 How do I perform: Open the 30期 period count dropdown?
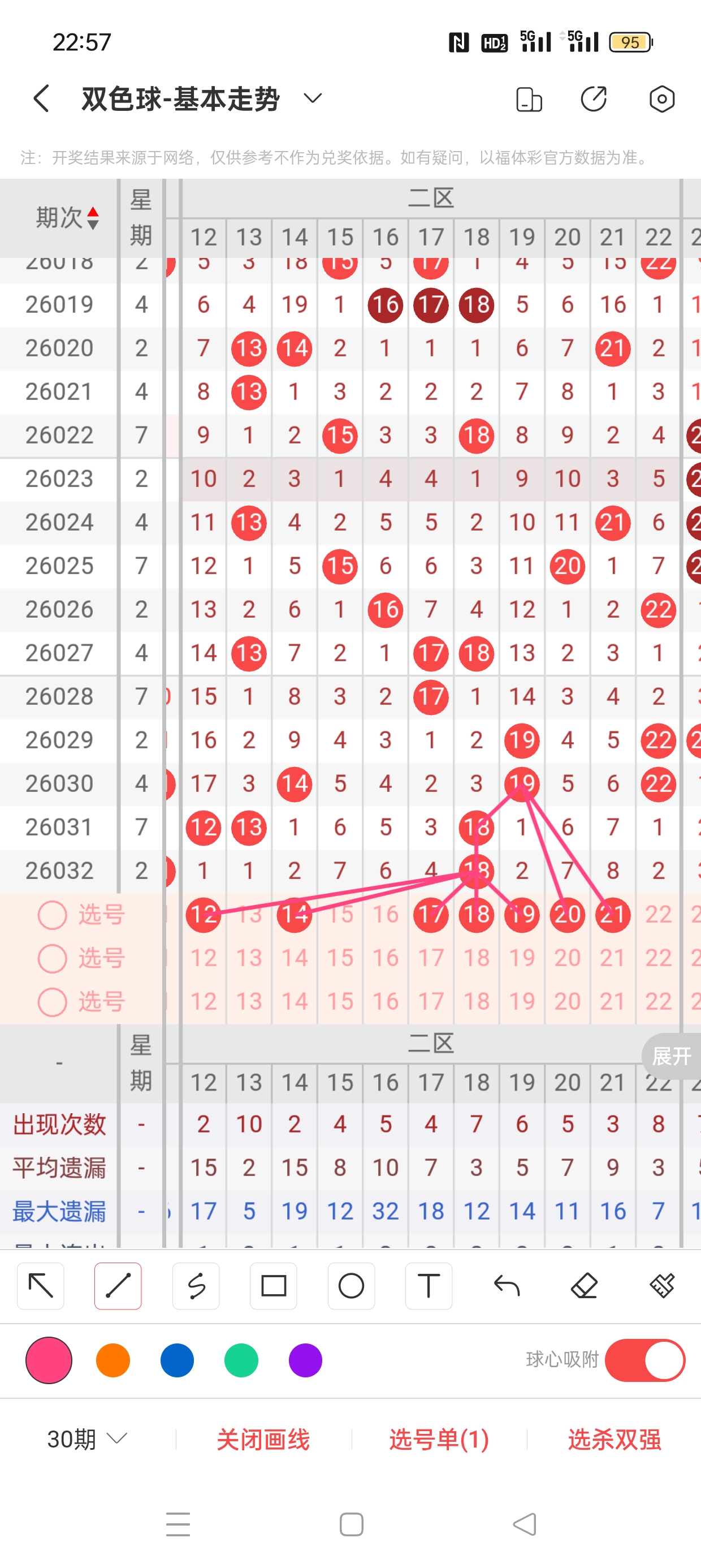pos(87,1439)
